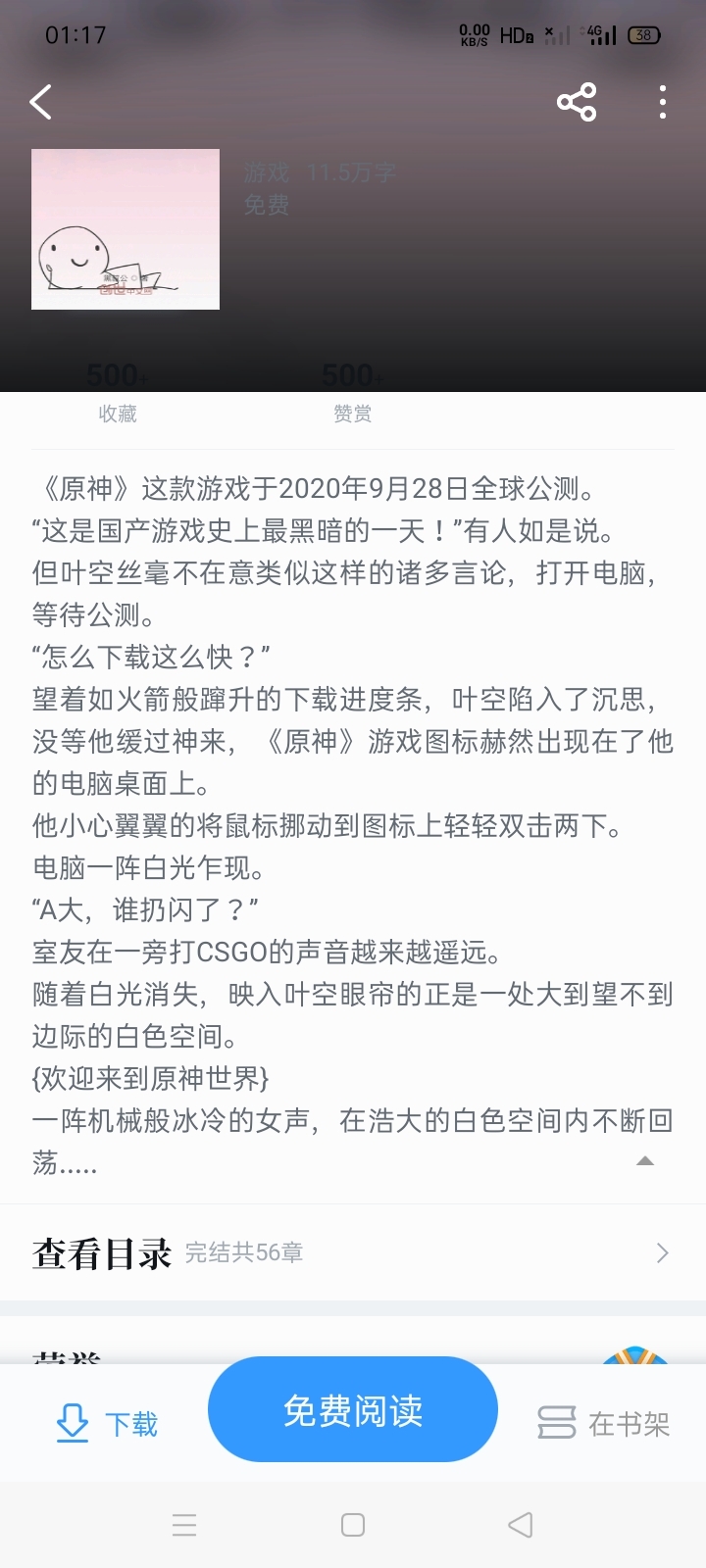Viewport: 706px width, 1568px height.
Task: Tap 下载 to download the book
Action: click(108, 1423)
